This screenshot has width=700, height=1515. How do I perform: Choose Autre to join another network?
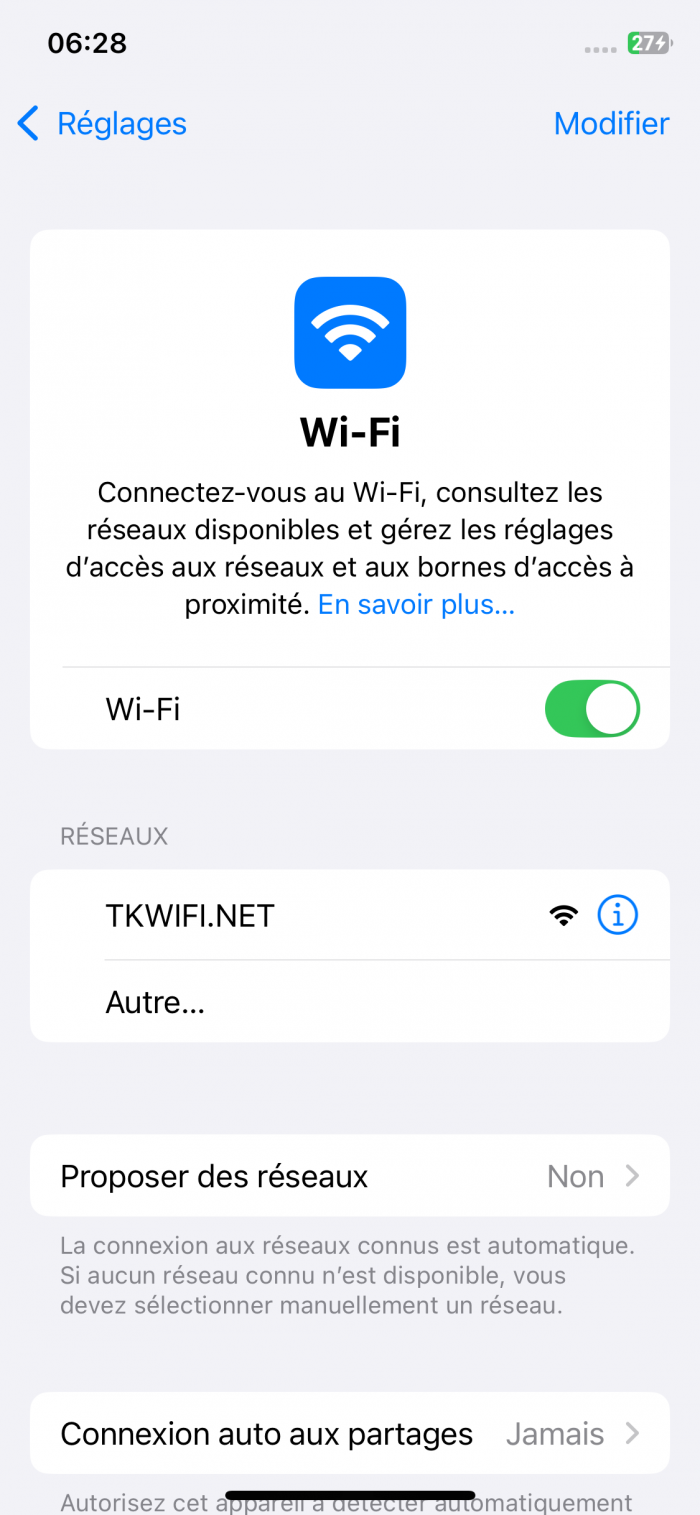coord(156,1002)
